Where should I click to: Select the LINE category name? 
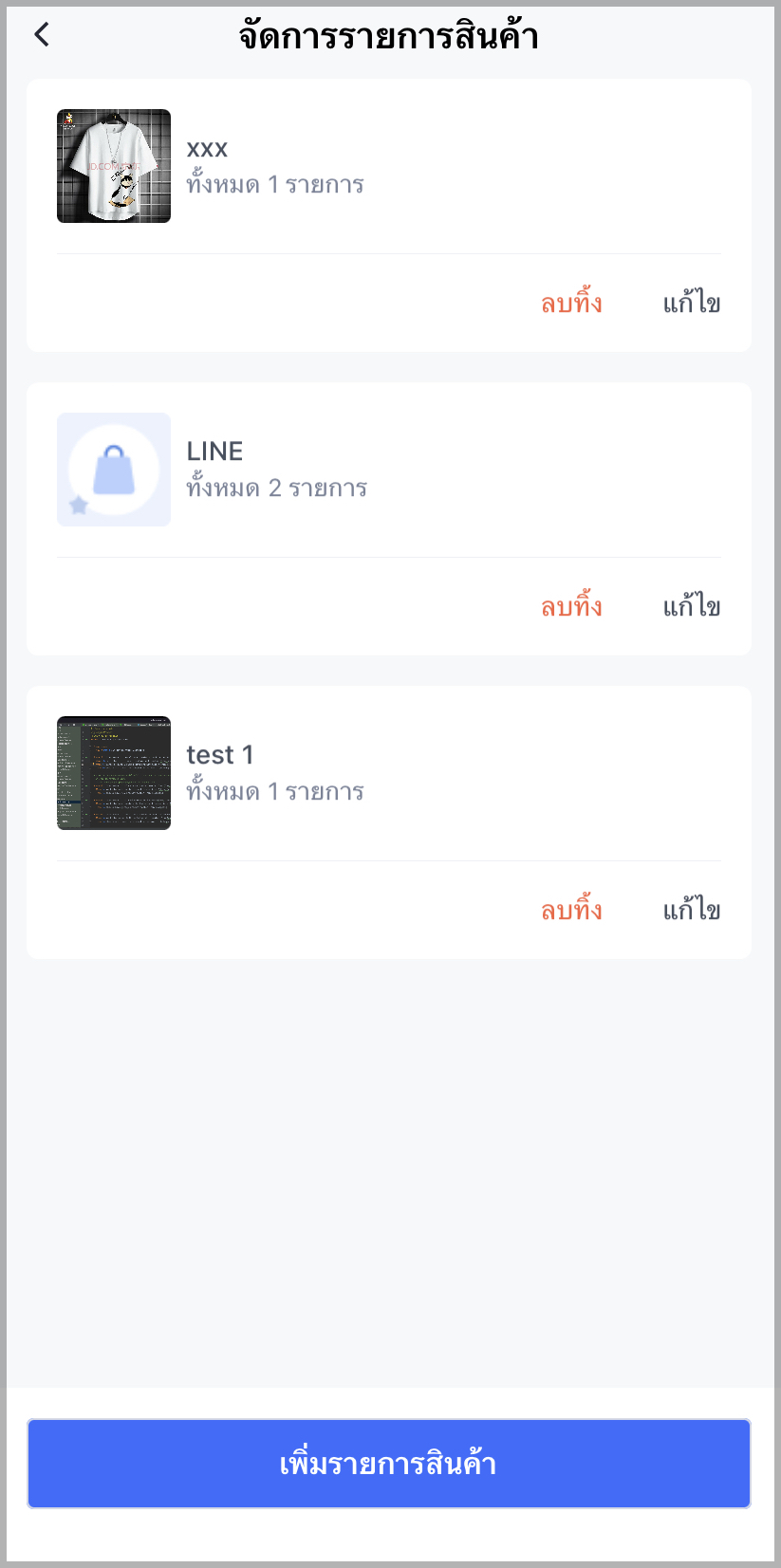point(214,451)
